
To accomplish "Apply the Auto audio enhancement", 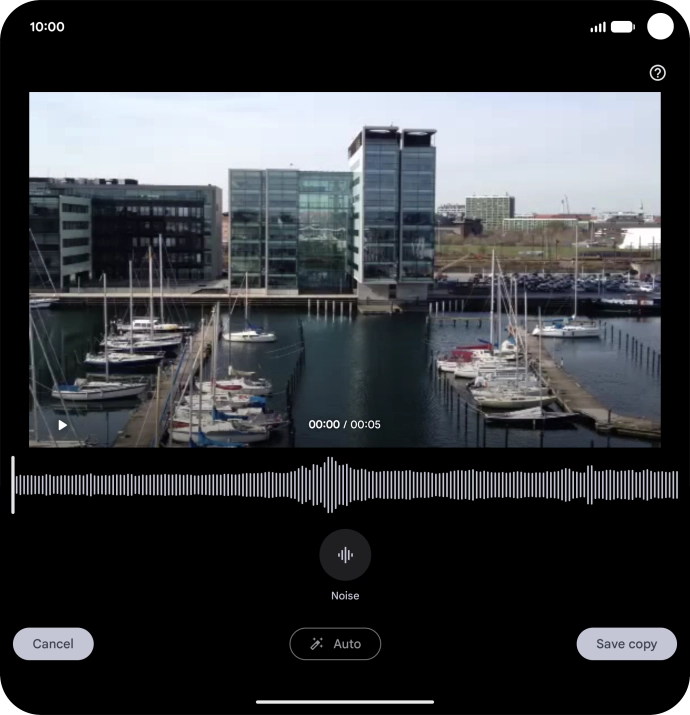I will tap(335, 644).
